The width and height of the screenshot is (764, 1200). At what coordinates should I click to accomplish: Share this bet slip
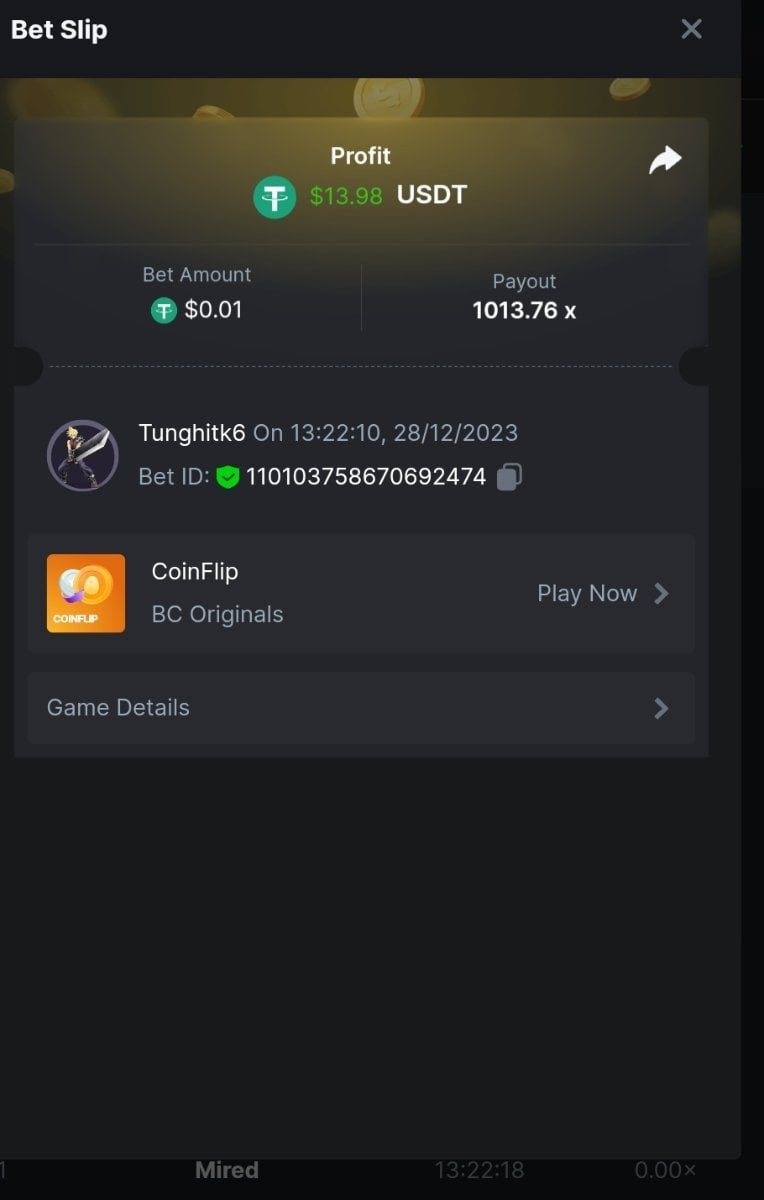click(x=665, y=160)
